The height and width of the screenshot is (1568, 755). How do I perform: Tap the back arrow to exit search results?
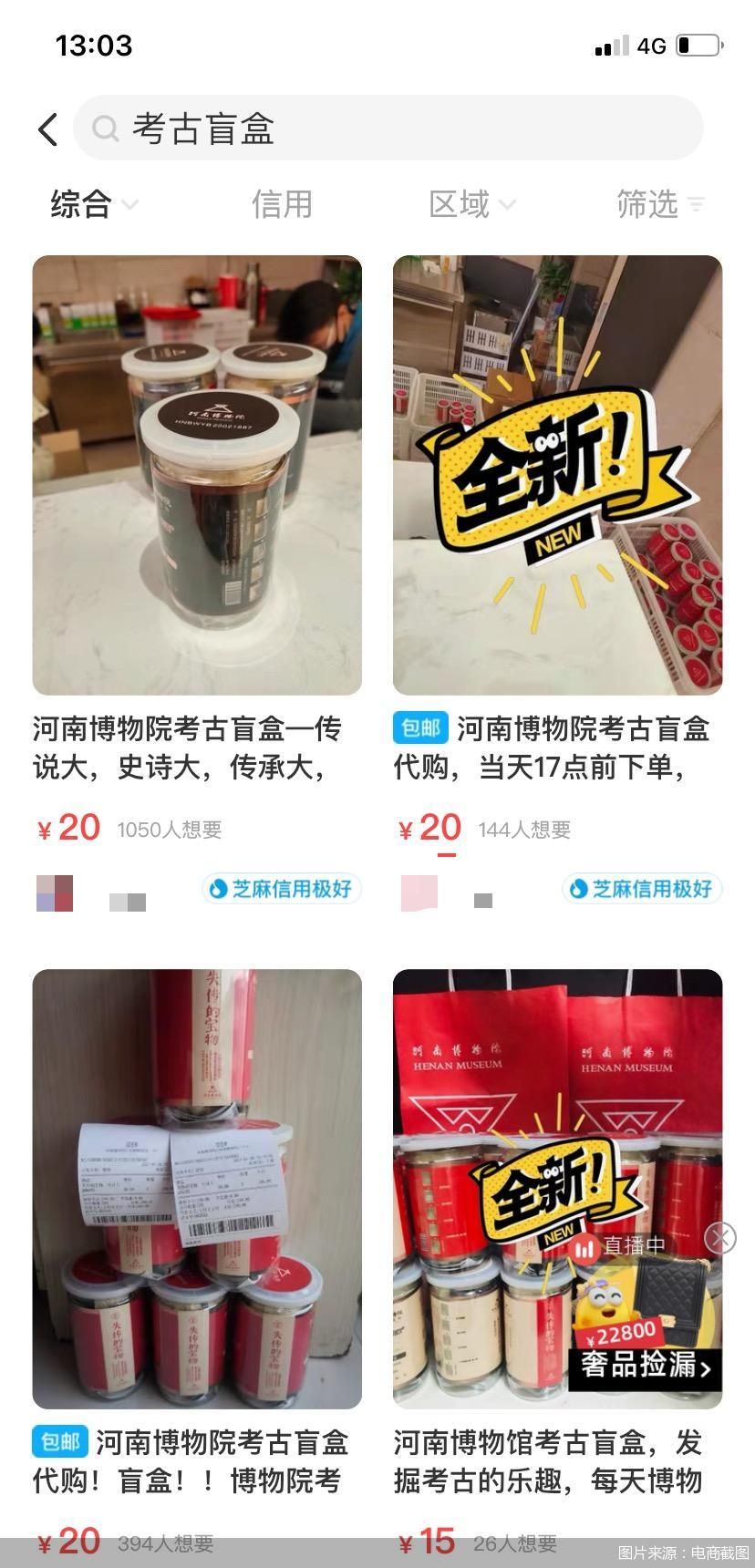point(47,129)
